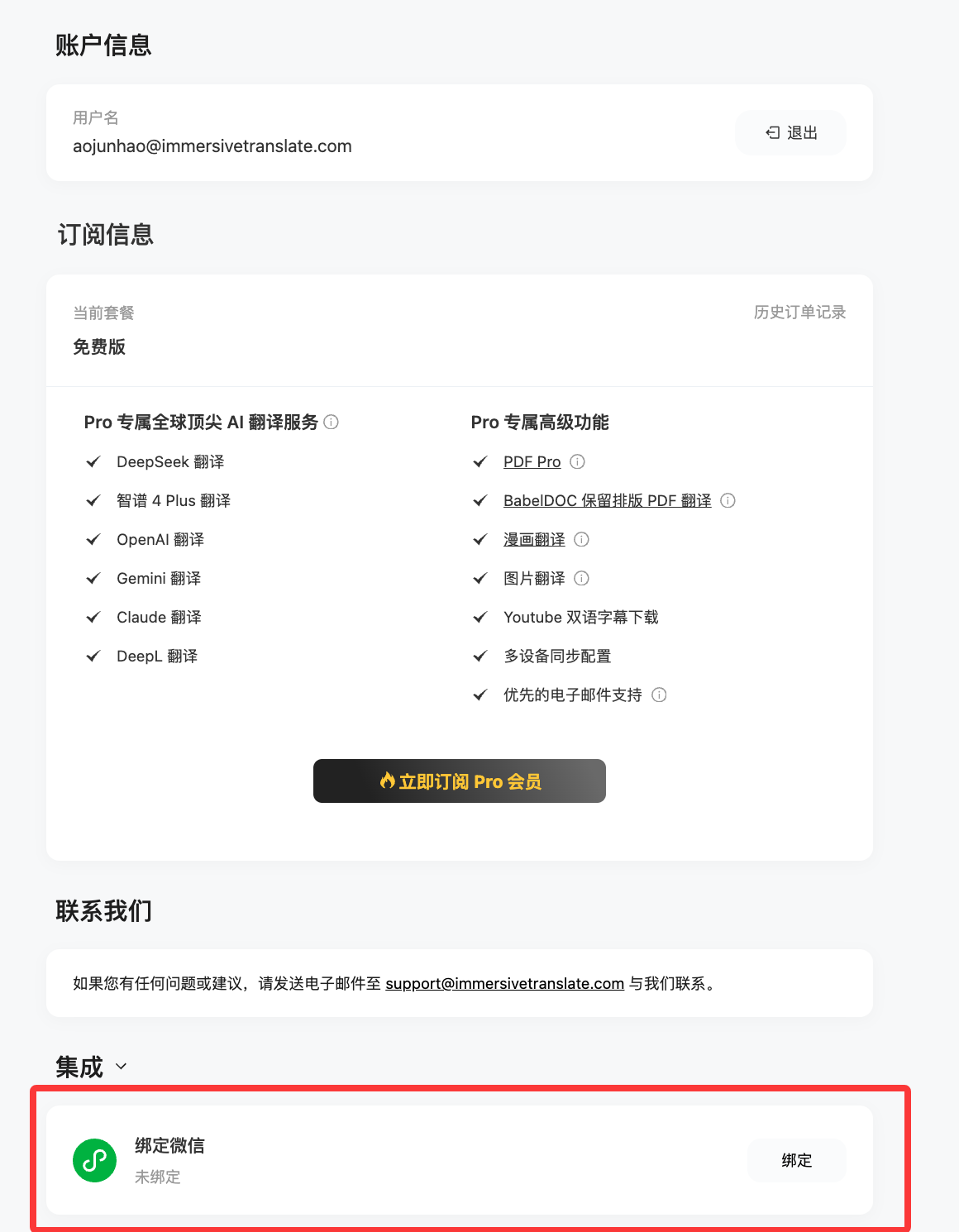The height and width of the screenshot is (1232, 959).
Task: Subscribe via 立即订阅 Pro 会员 button
Action: tap(460, 781)
